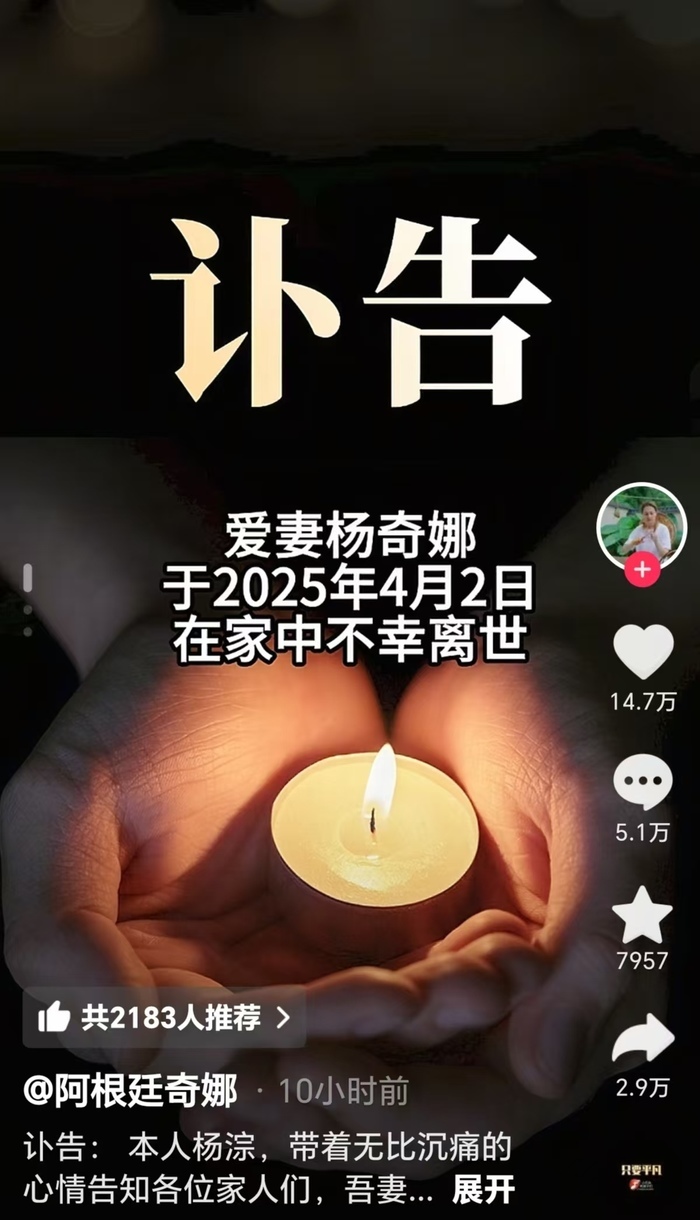The image size is (700, 1220).
Task: Open the author's profile avatar
Action: tap(642, 525)
